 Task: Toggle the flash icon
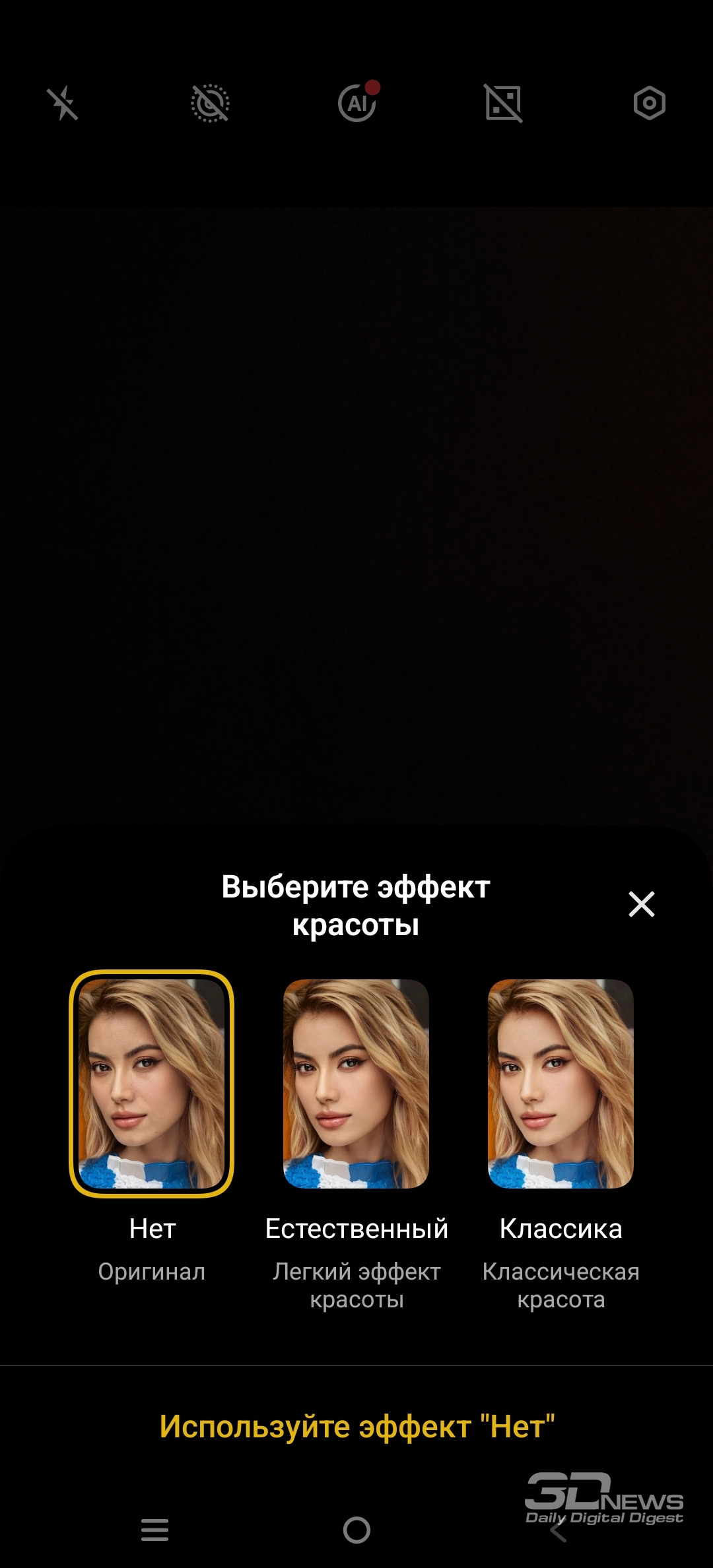[x=63, y=104]
